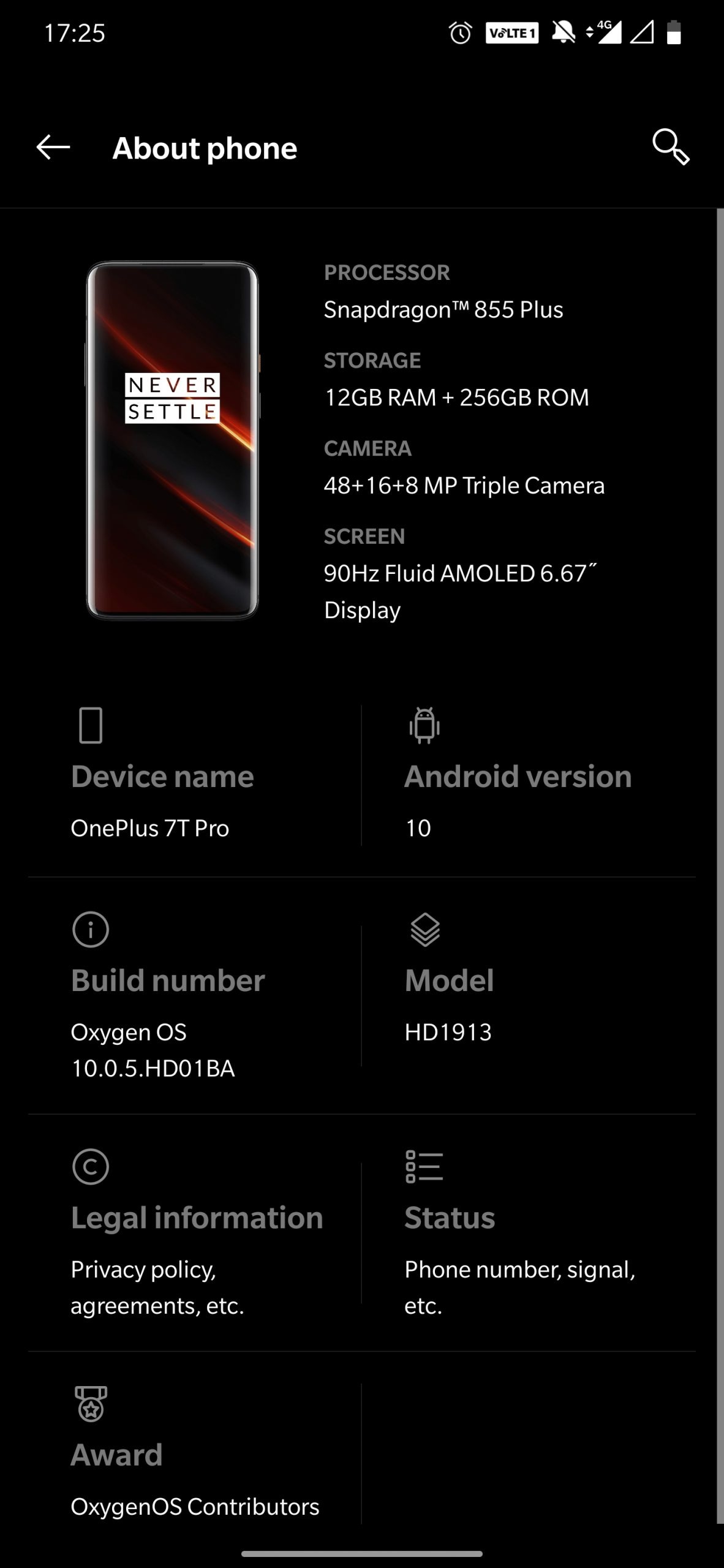Image resolution: width=724 pixels, height=1568 pixels.
Task: Open the settings search icon
Action: pos(671,148)
